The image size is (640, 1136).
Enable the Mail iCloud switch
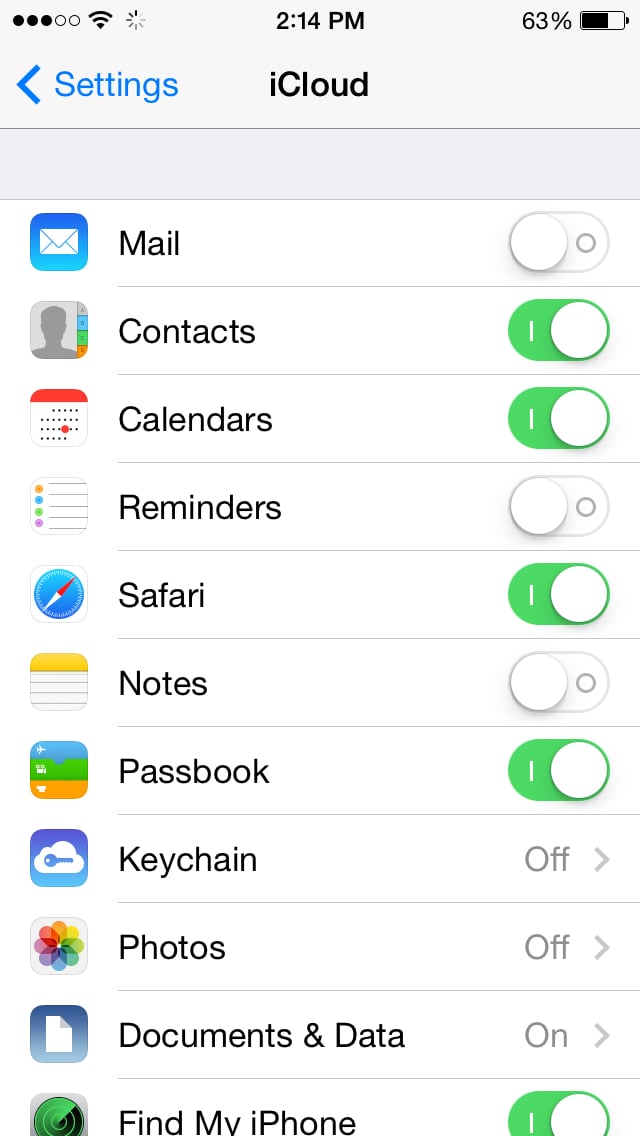pos(558,243)
